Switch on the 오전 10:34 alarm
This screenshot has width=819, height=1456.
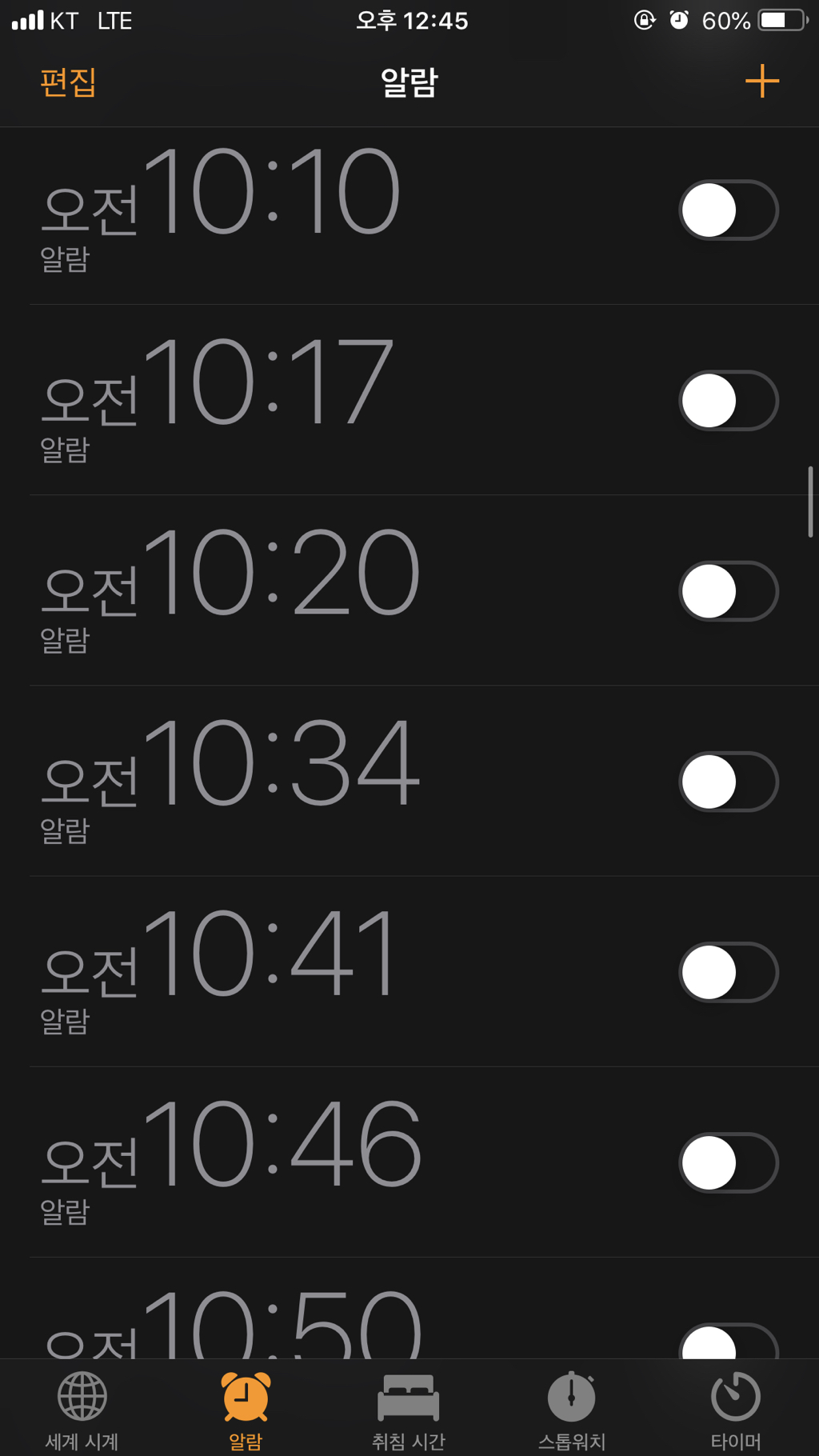tap(729, 782)
